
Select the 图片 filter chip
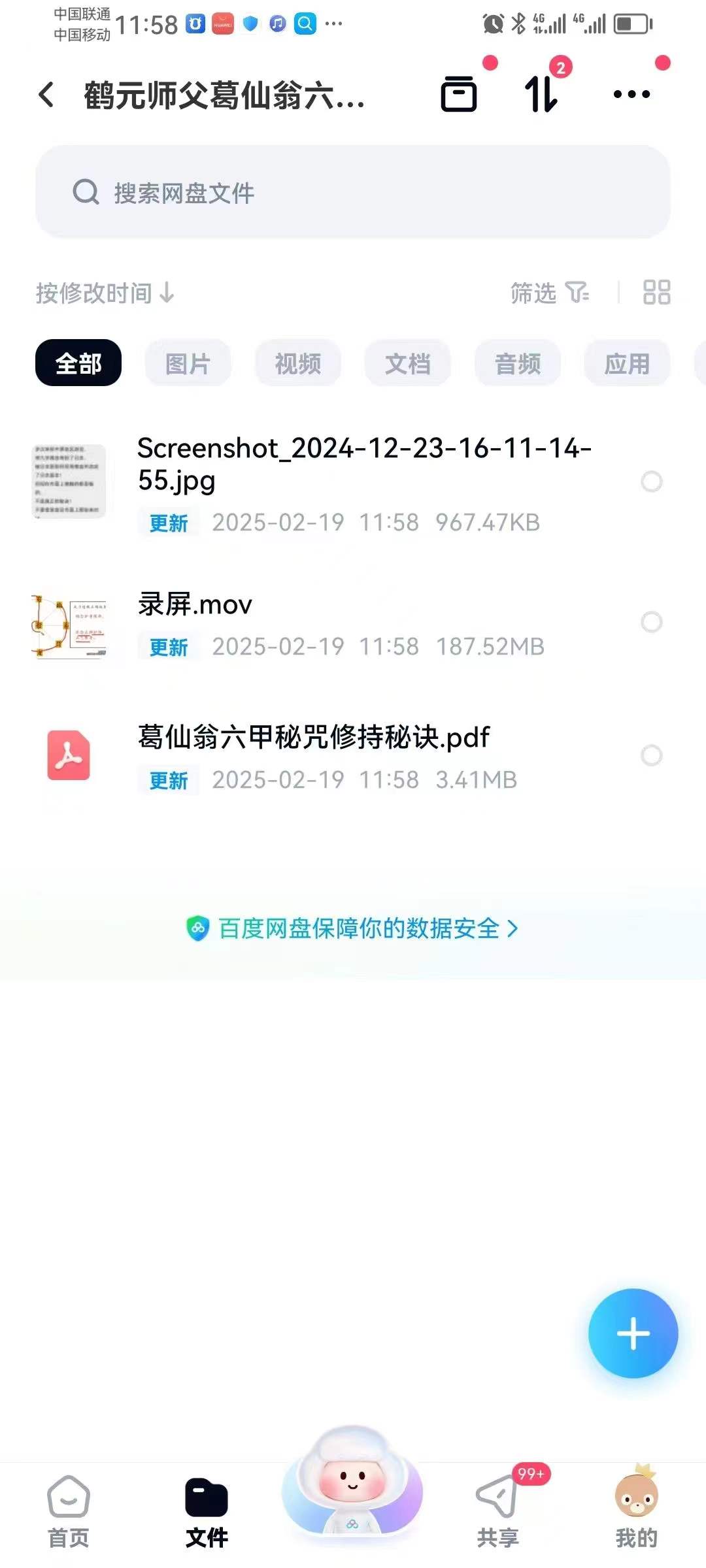tap(188, 363)
